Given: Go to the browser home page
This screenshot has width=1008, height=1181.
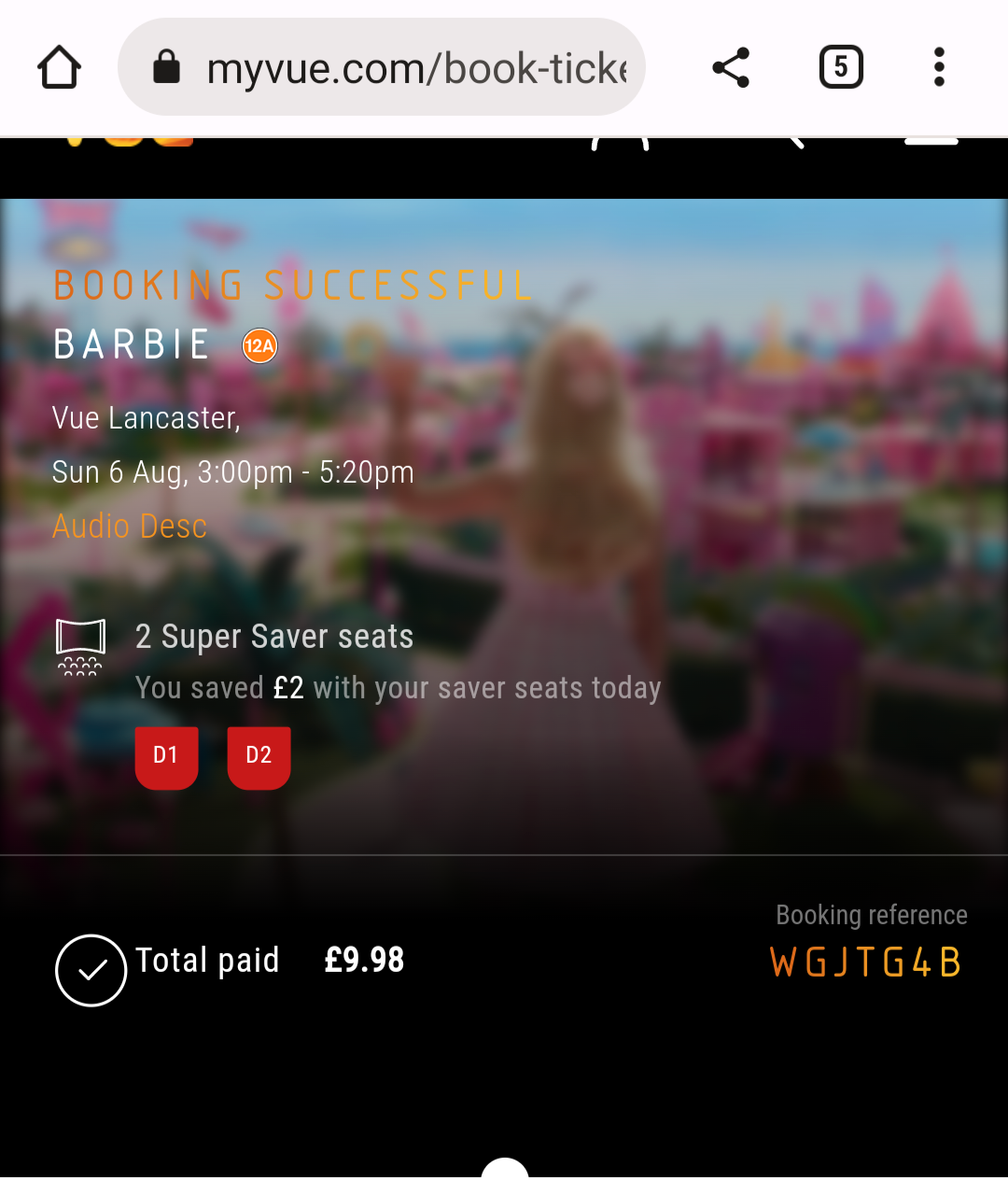Looking at the screenshot, I should (59, 68).
